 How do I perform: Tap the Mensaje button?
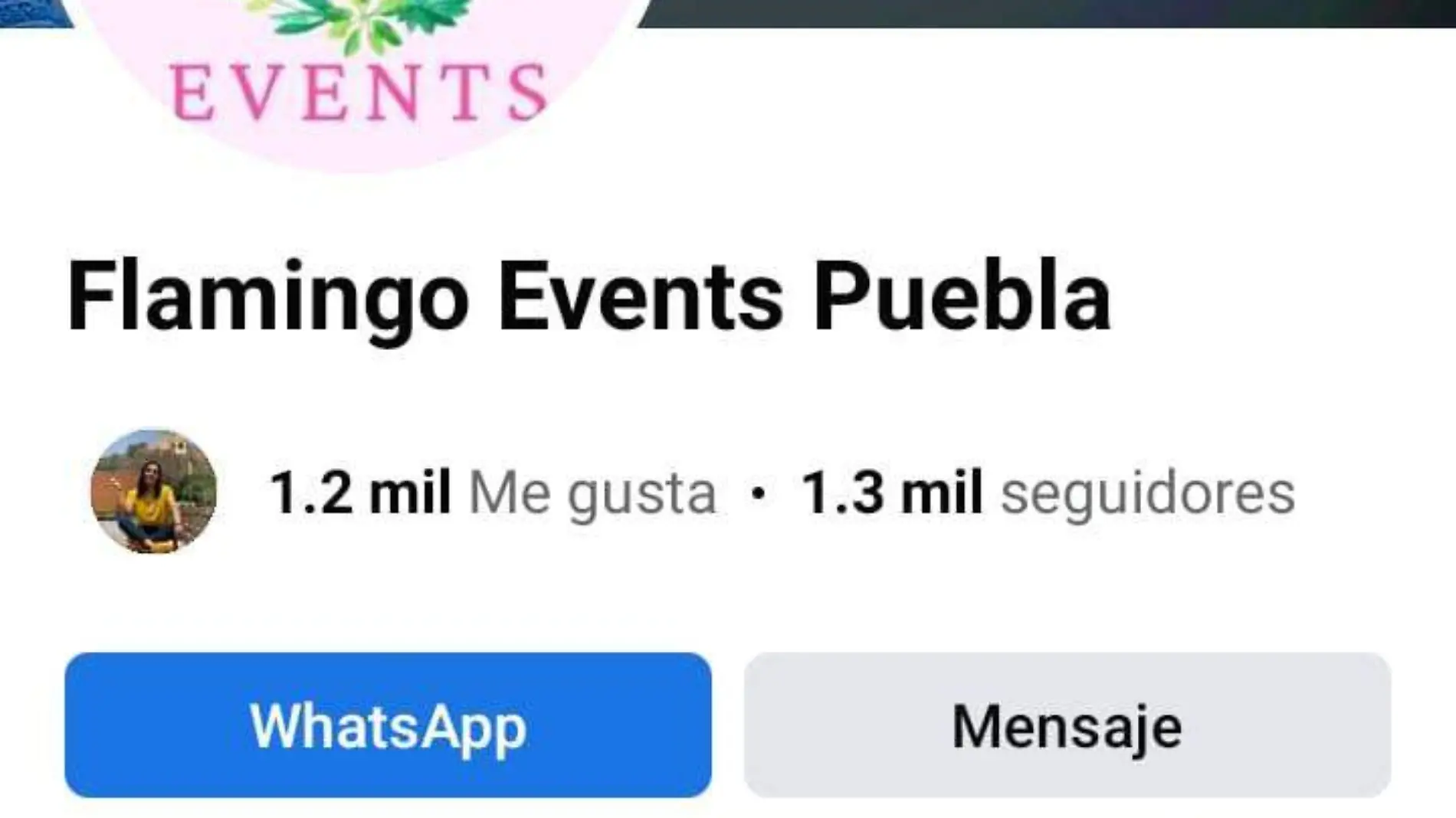click(x=1067, y=725)
